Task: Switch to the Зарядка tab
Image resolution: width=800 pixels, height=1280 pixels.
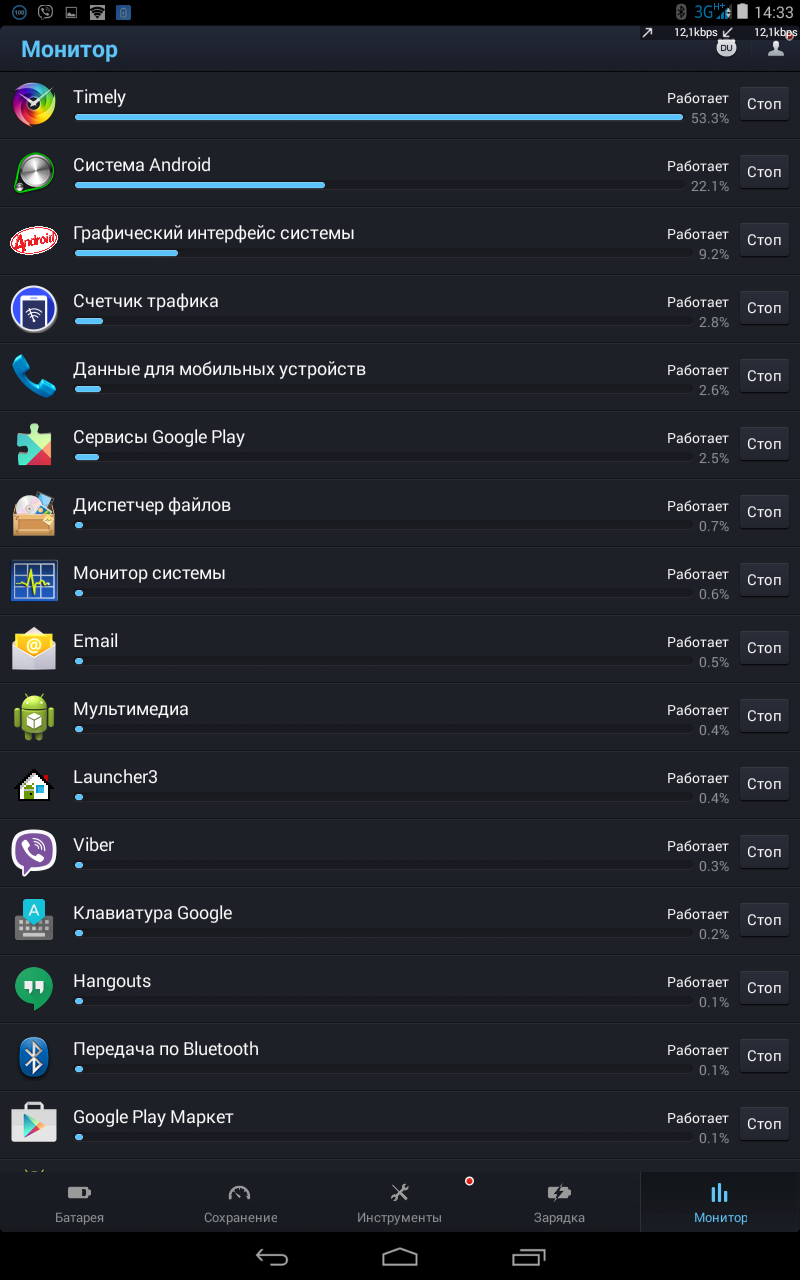Action: click(559, 1203)
